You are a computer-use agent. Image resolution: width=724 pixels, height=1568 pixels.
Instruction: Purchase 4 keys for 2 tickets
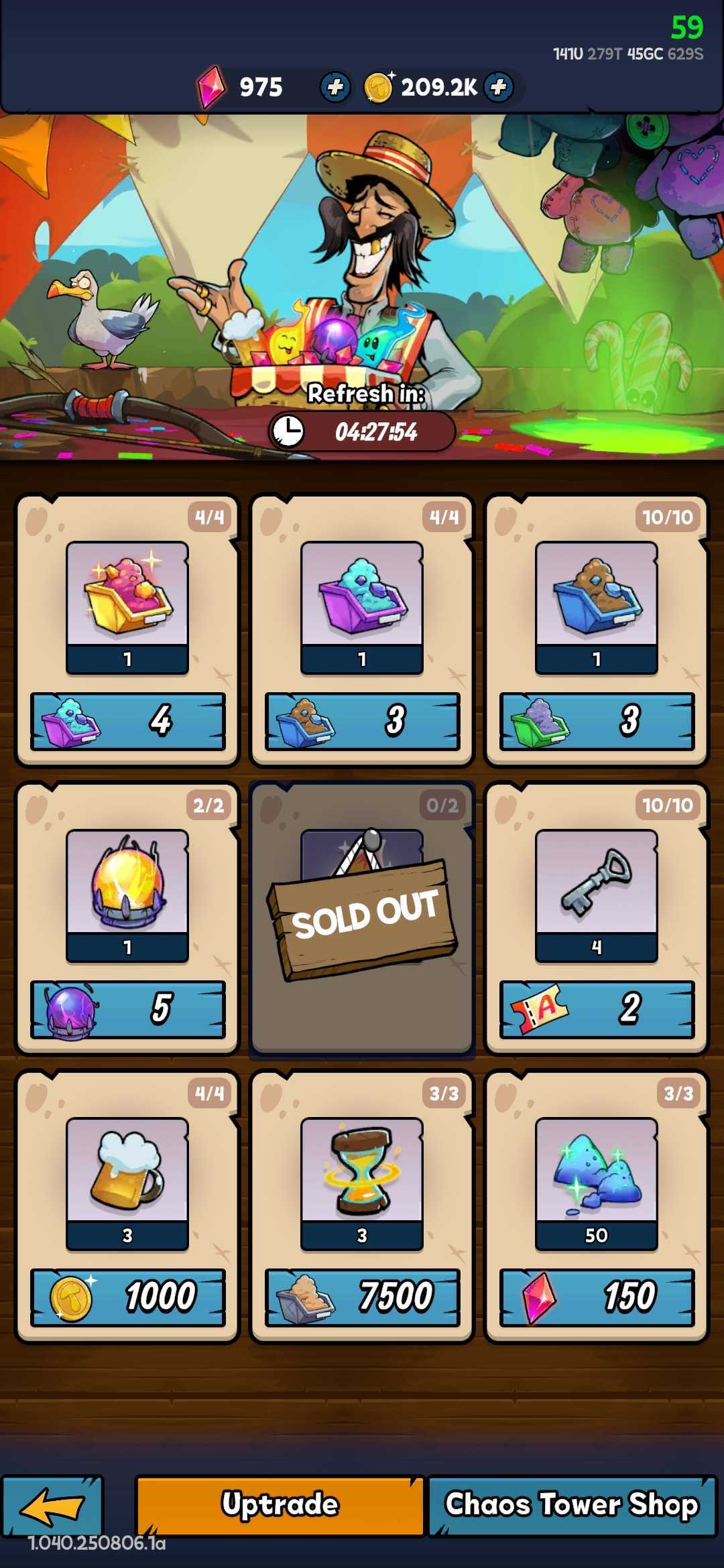pyautogui.click(x=597, y=1009)
